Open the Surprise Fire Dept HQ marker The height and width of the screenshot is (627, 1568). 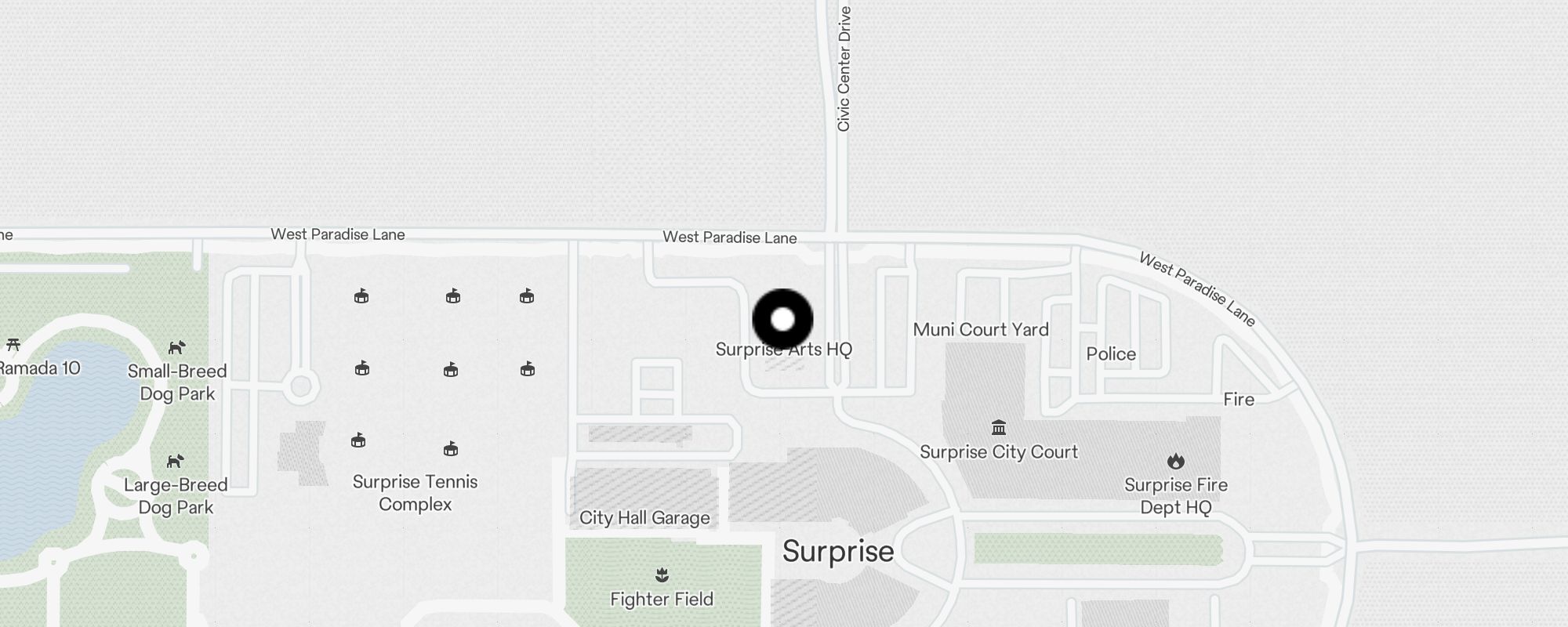coord(1175,461)
